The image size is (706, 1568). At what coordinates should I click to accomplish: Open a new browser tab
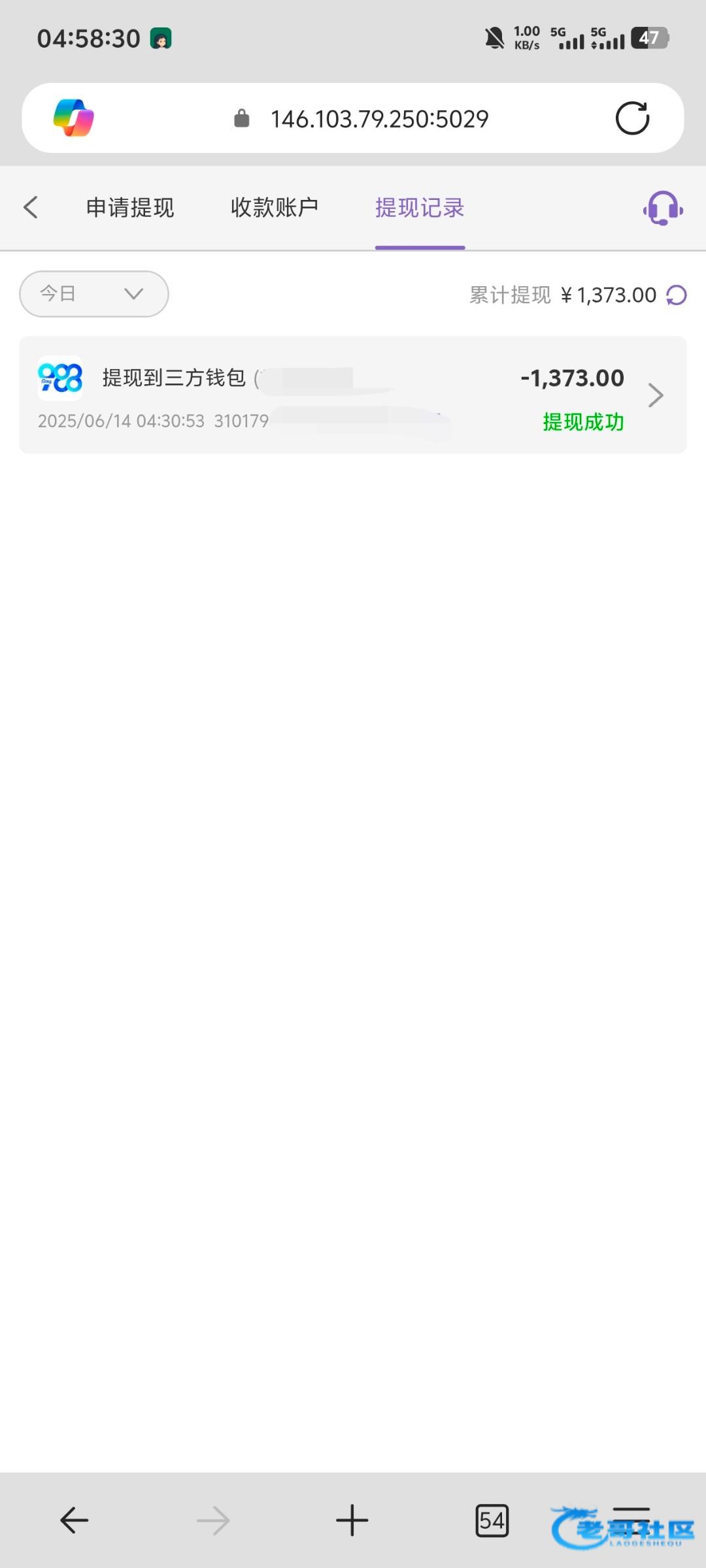click(352, 1520)
